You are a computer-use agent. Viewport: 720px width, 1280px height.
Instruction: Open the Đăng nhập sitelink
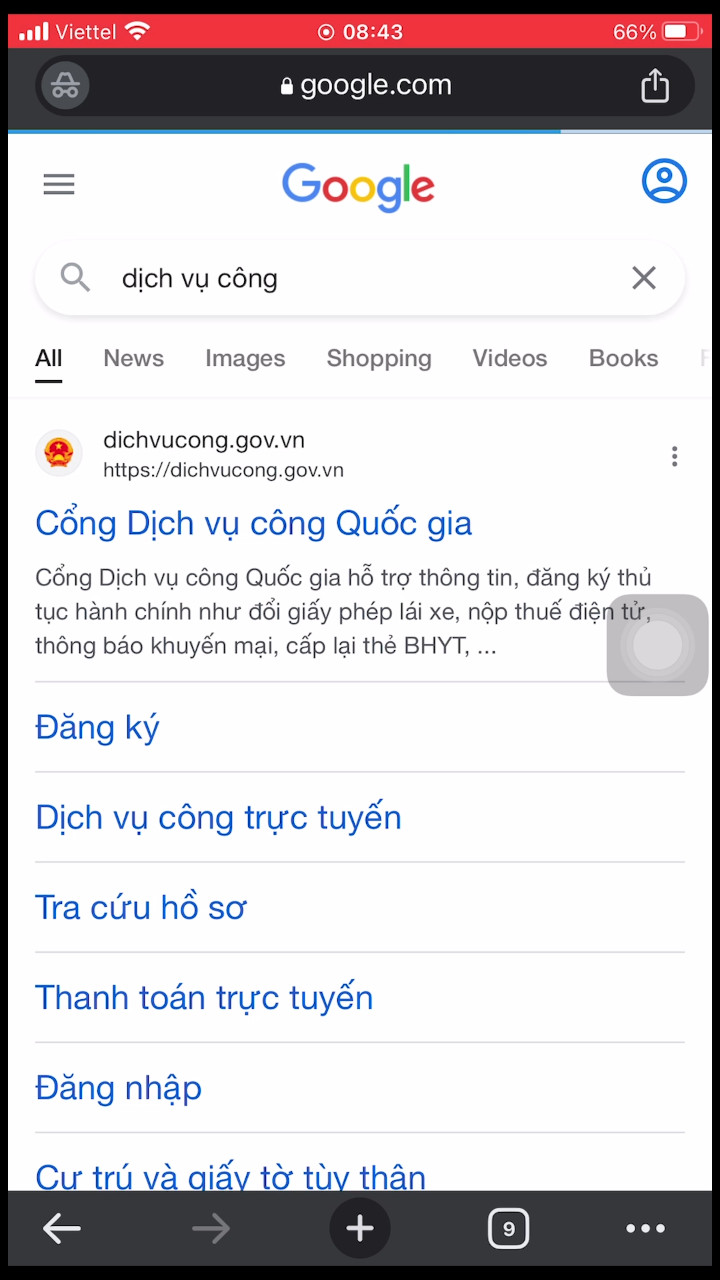click(x=118, y=1087)
